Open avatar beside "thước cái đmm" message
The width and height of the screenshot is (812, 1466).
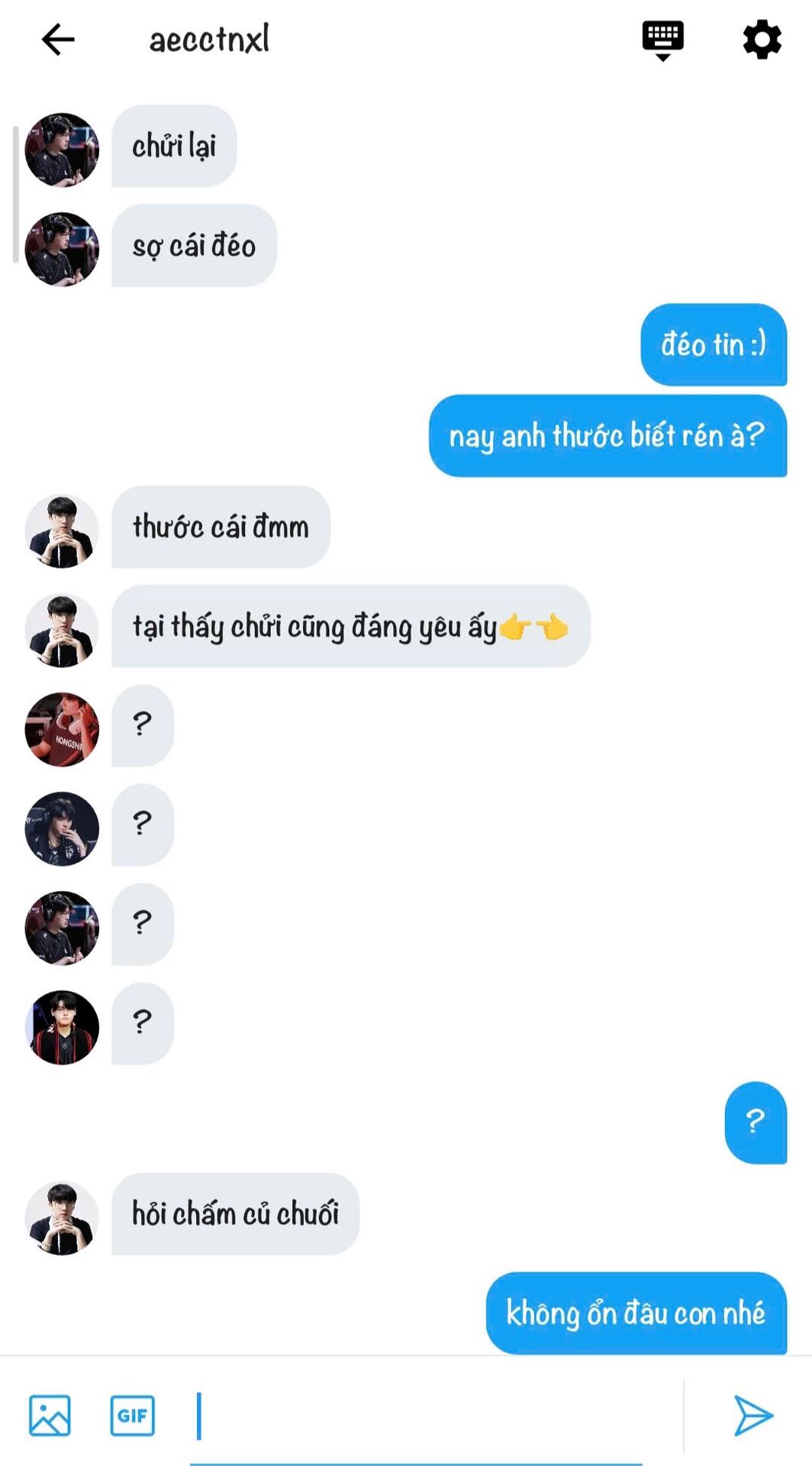point(62,531)
